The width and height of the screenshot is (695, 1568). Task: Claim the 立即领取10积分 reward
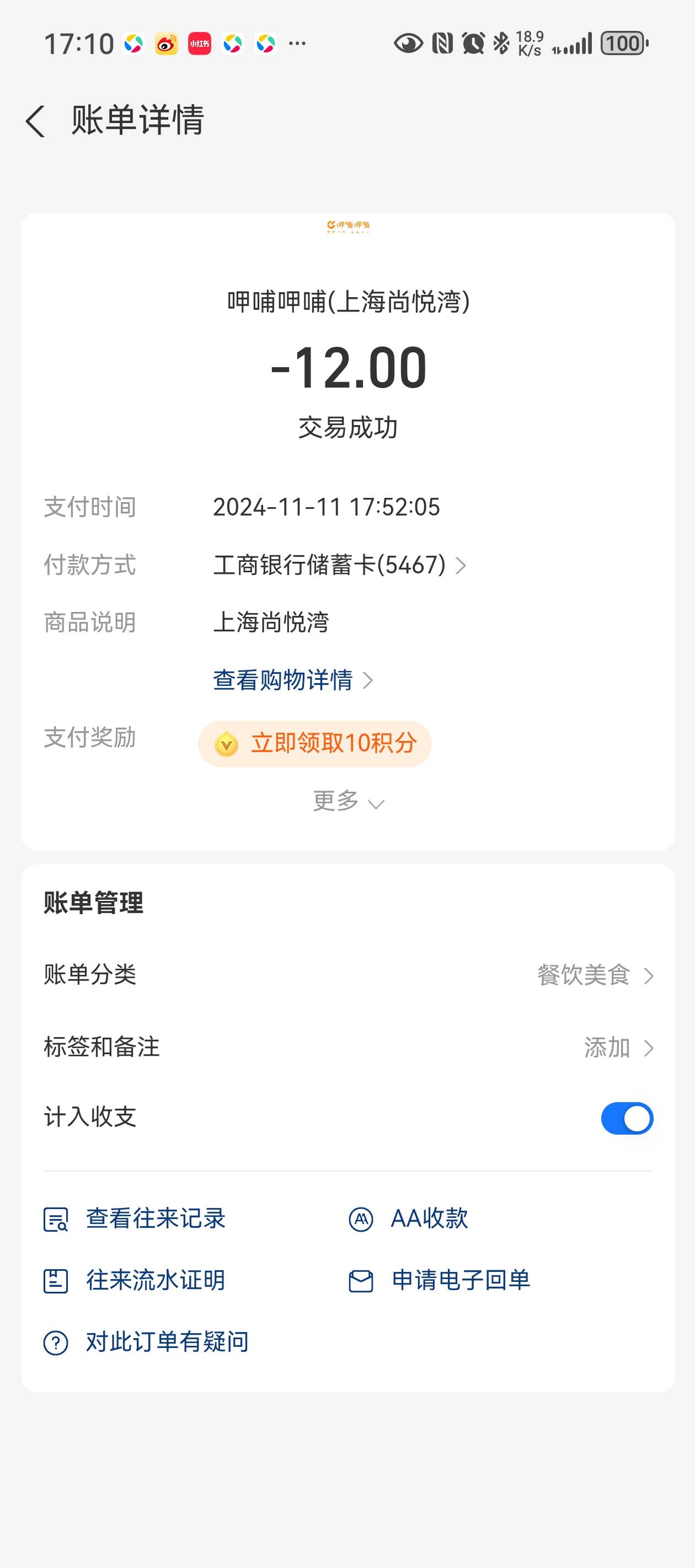click(x=315, y=744)
